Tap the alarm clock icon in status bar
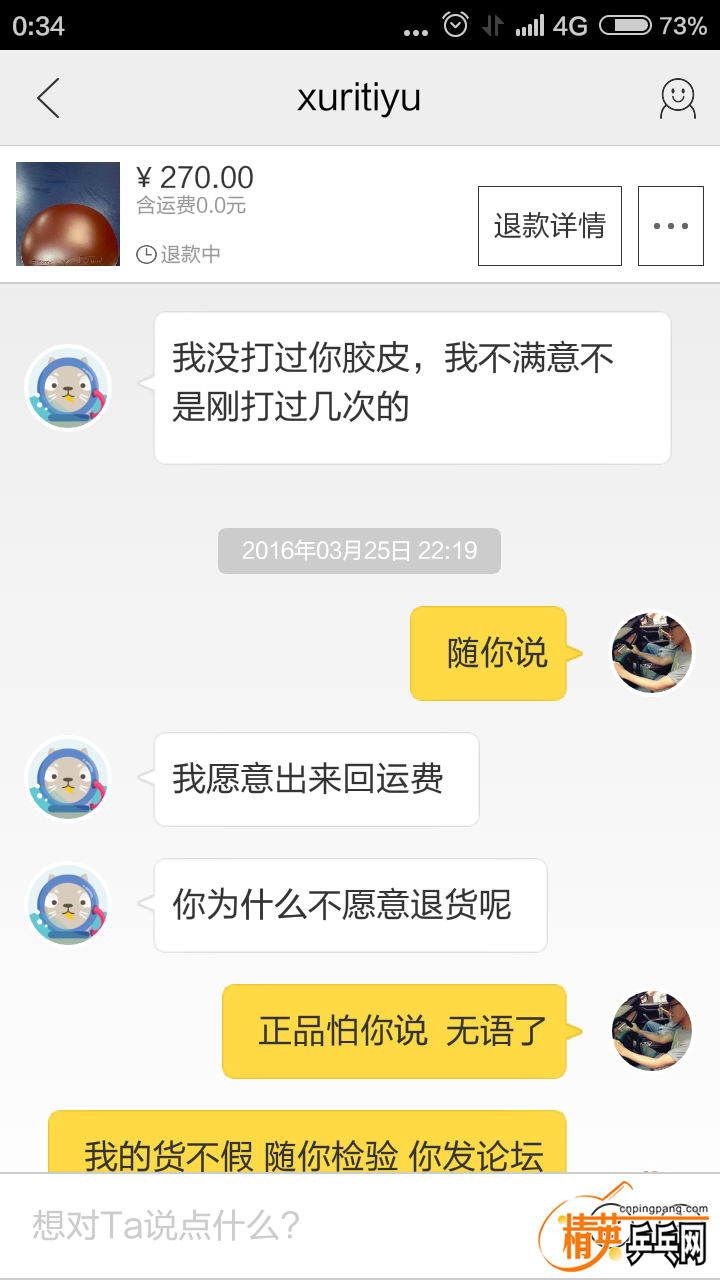 (x=455, y=27)
